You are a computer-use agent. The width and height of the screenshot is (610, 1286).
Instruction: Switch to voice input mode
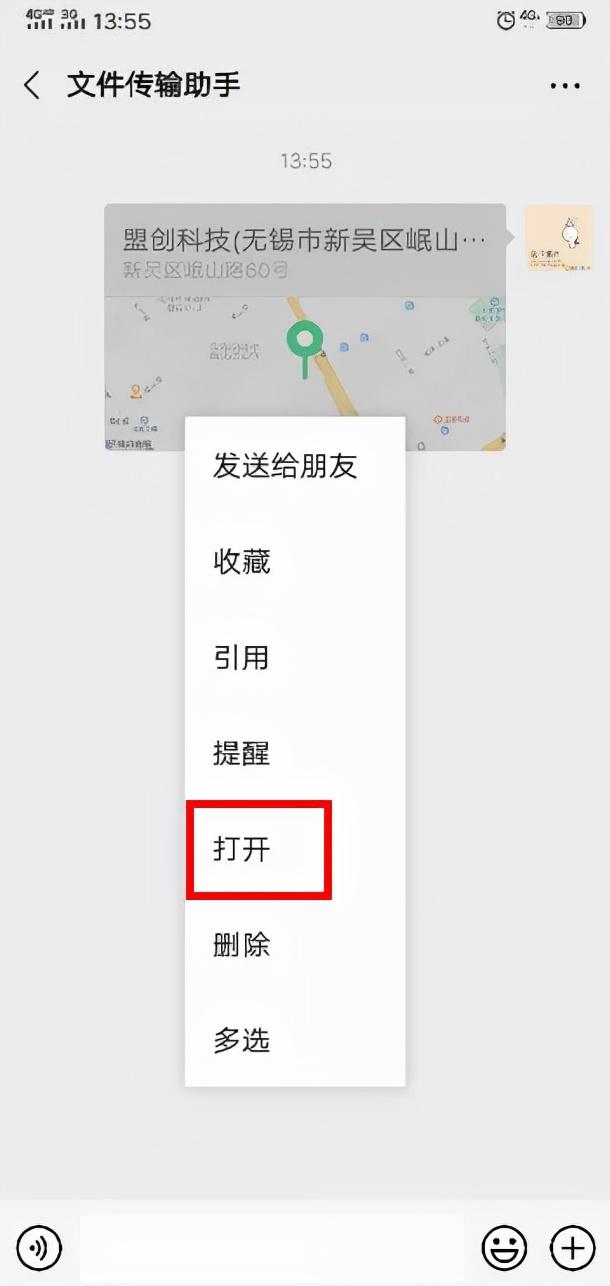click(x=39, y=1247)
